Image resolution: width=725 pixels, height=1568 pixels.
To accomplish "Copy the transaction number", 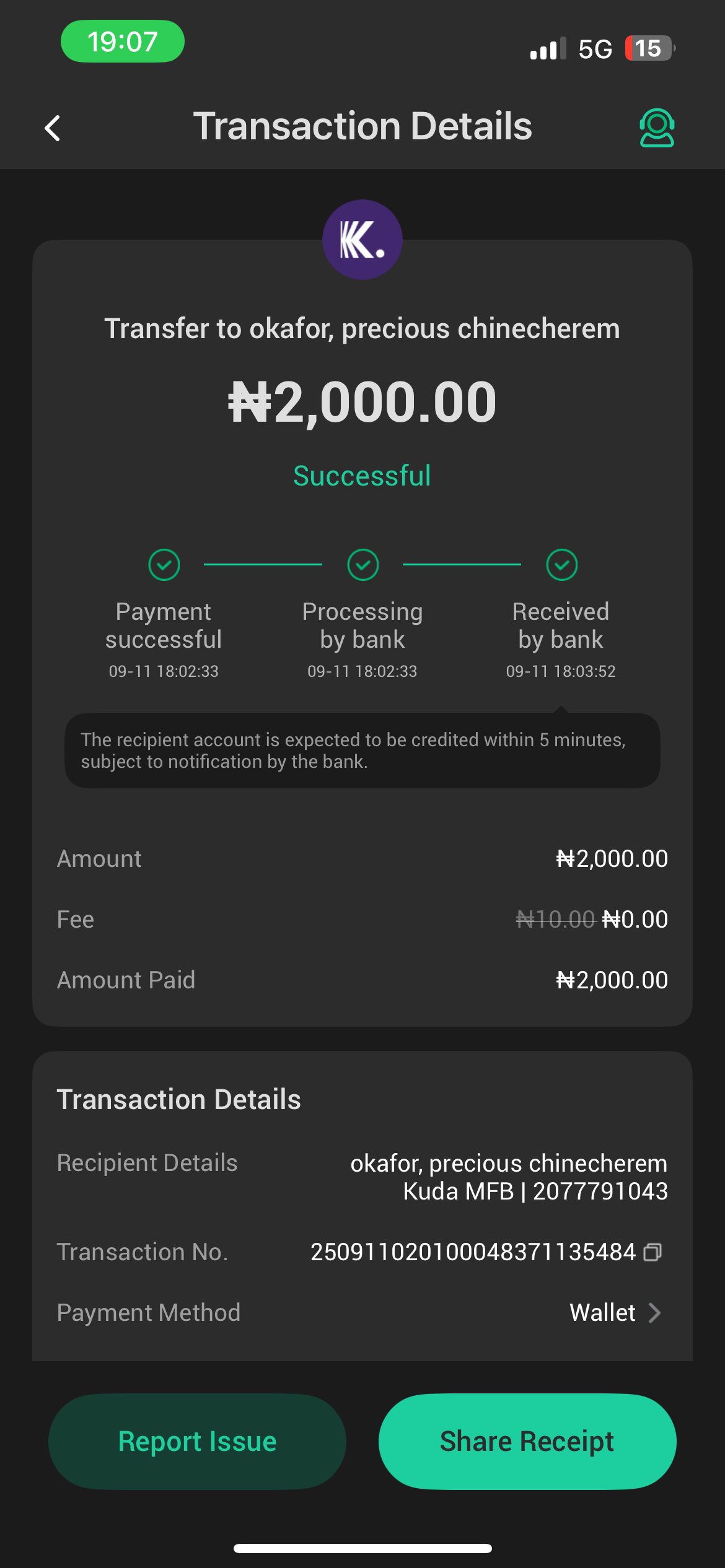I will click(x=652, y=1252).
